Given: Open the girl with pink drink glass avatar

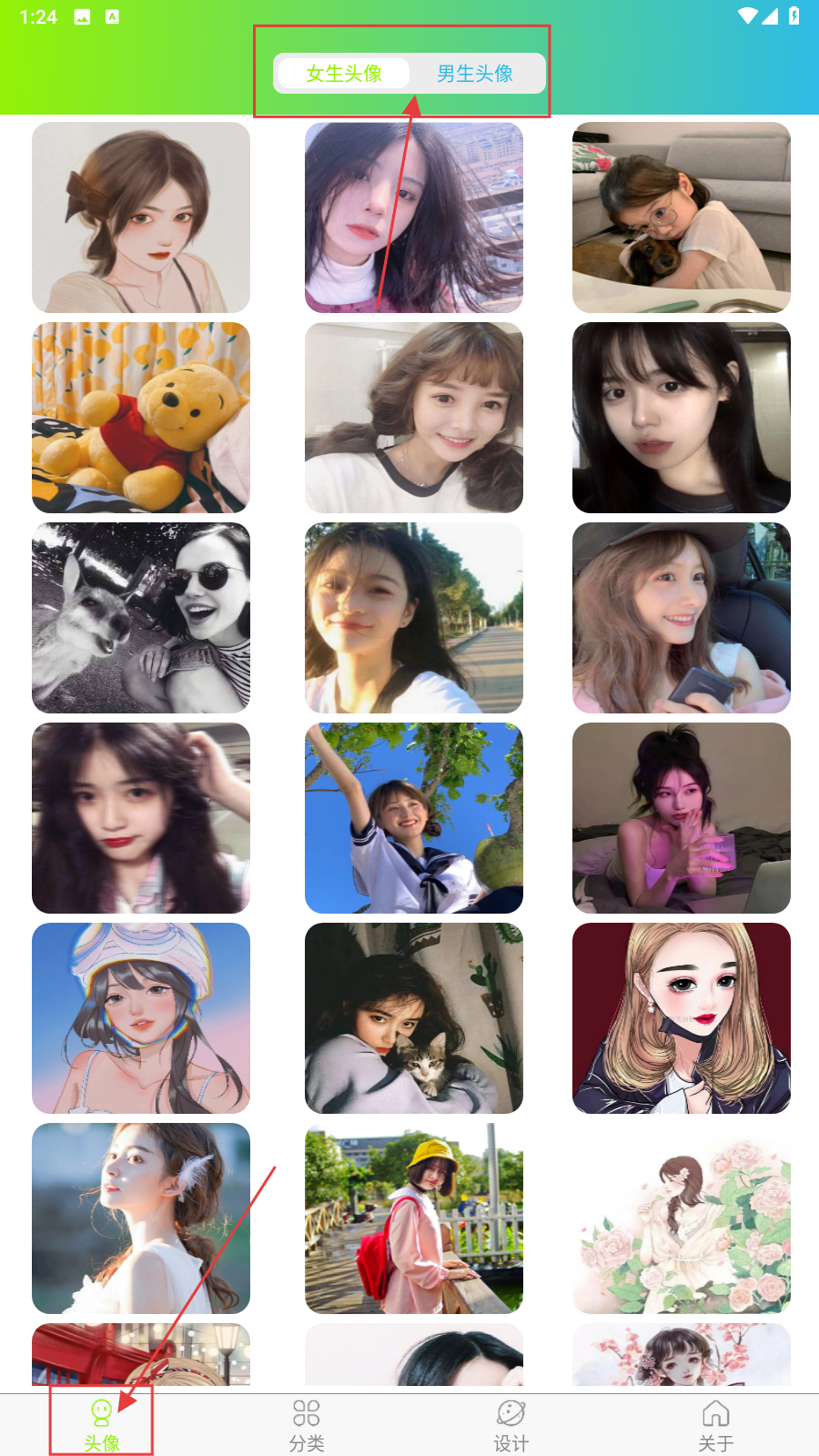Looking at the screenshot, I should (681, 818).
